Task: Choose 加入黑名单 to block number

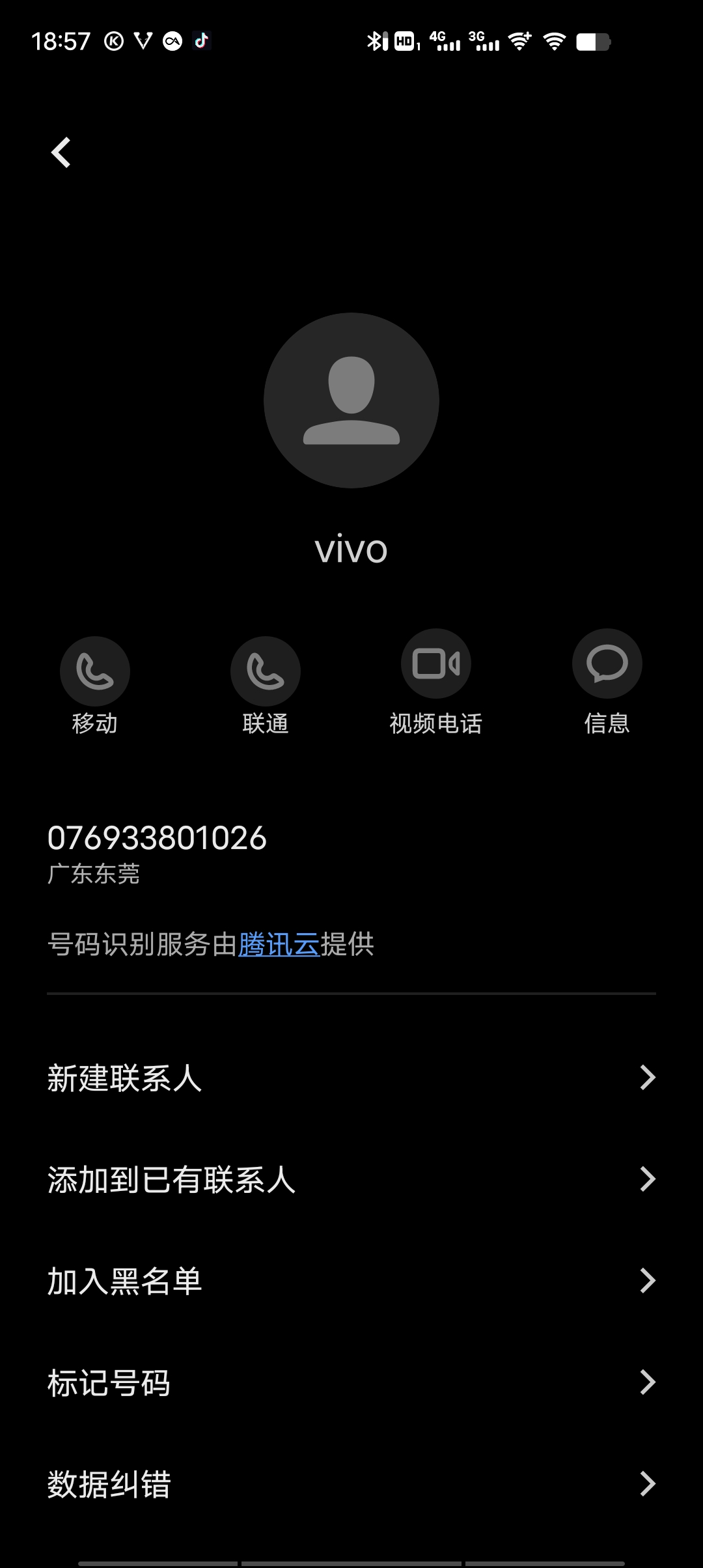Action: 351,1281
